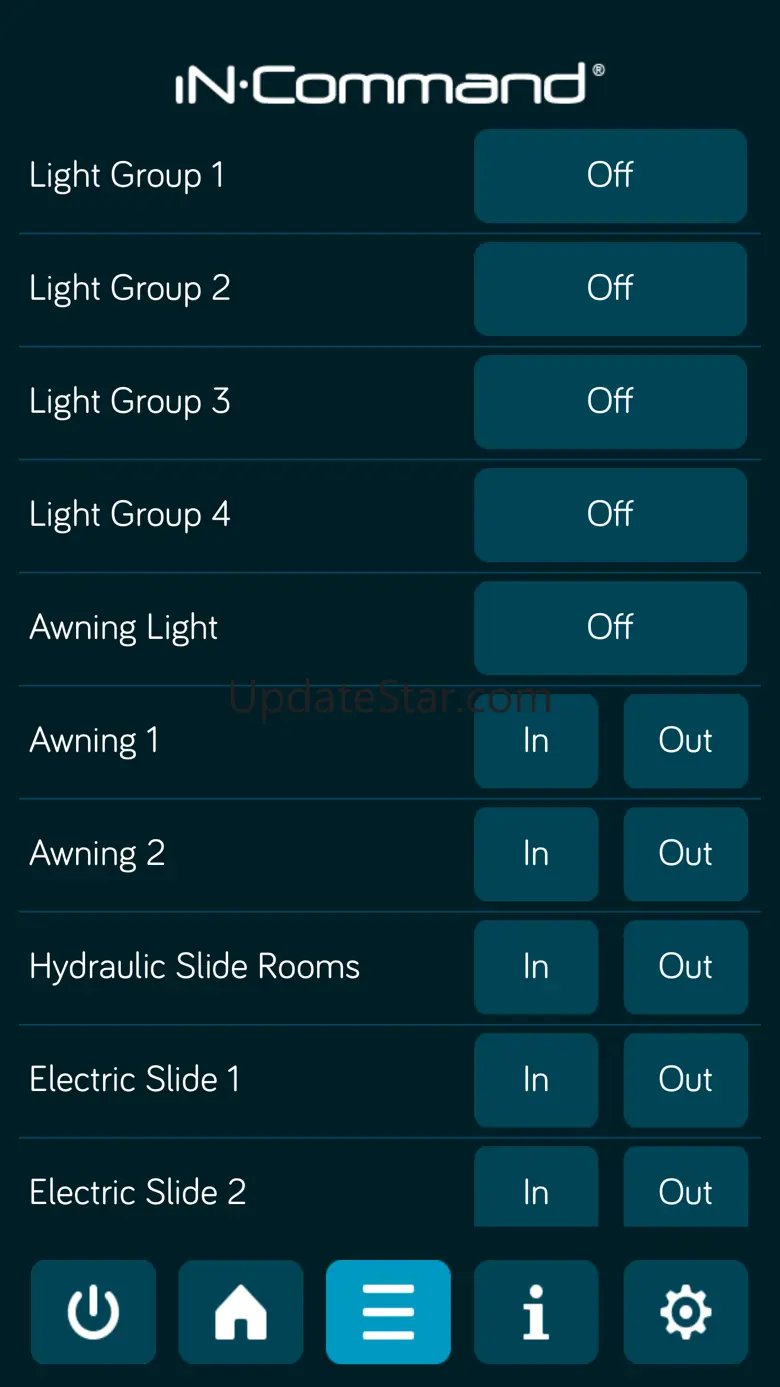
Task: Bring Electric Slide 1 In
Action: (x=536, y=1079)
